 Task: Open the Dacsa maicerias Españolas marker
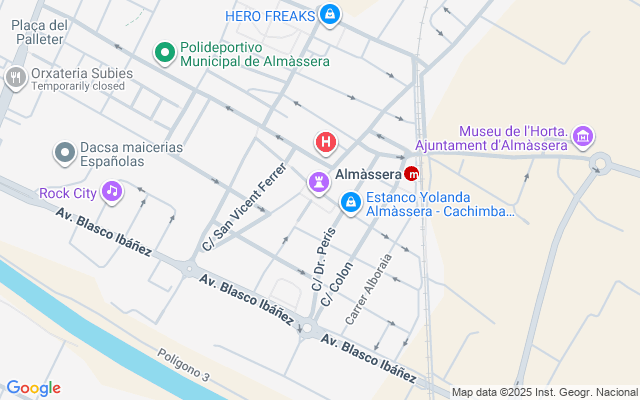(x=65, y=153)
